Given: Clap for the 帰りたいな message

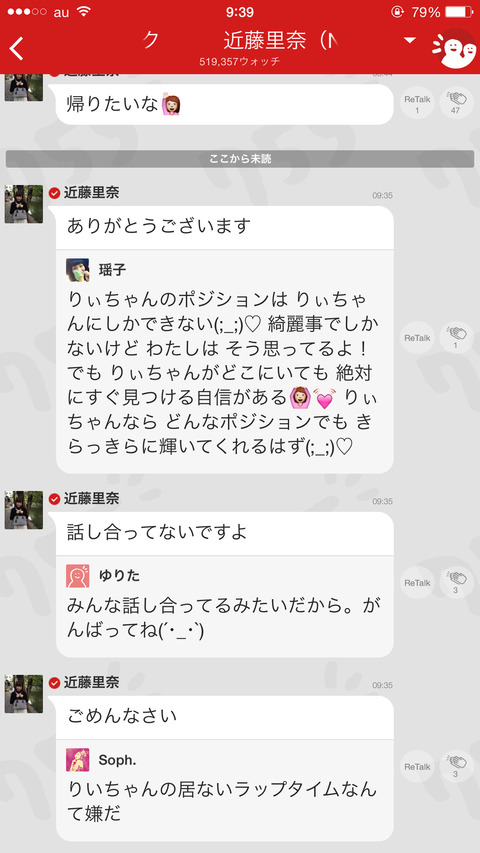Looking at the screenshot, I should [x=456, y=103].
